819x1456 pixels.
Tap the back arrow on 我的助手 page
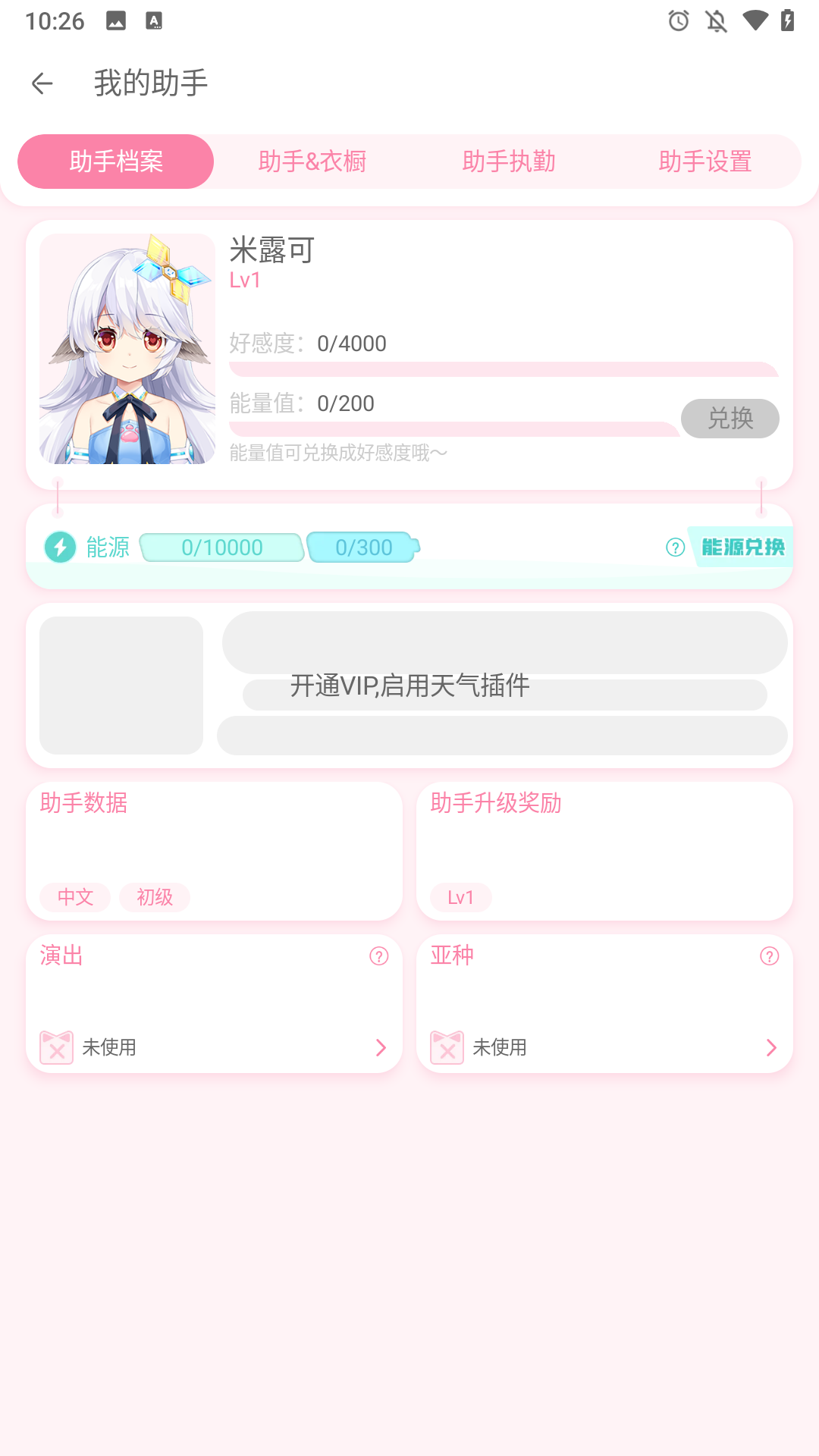point(42,83)
